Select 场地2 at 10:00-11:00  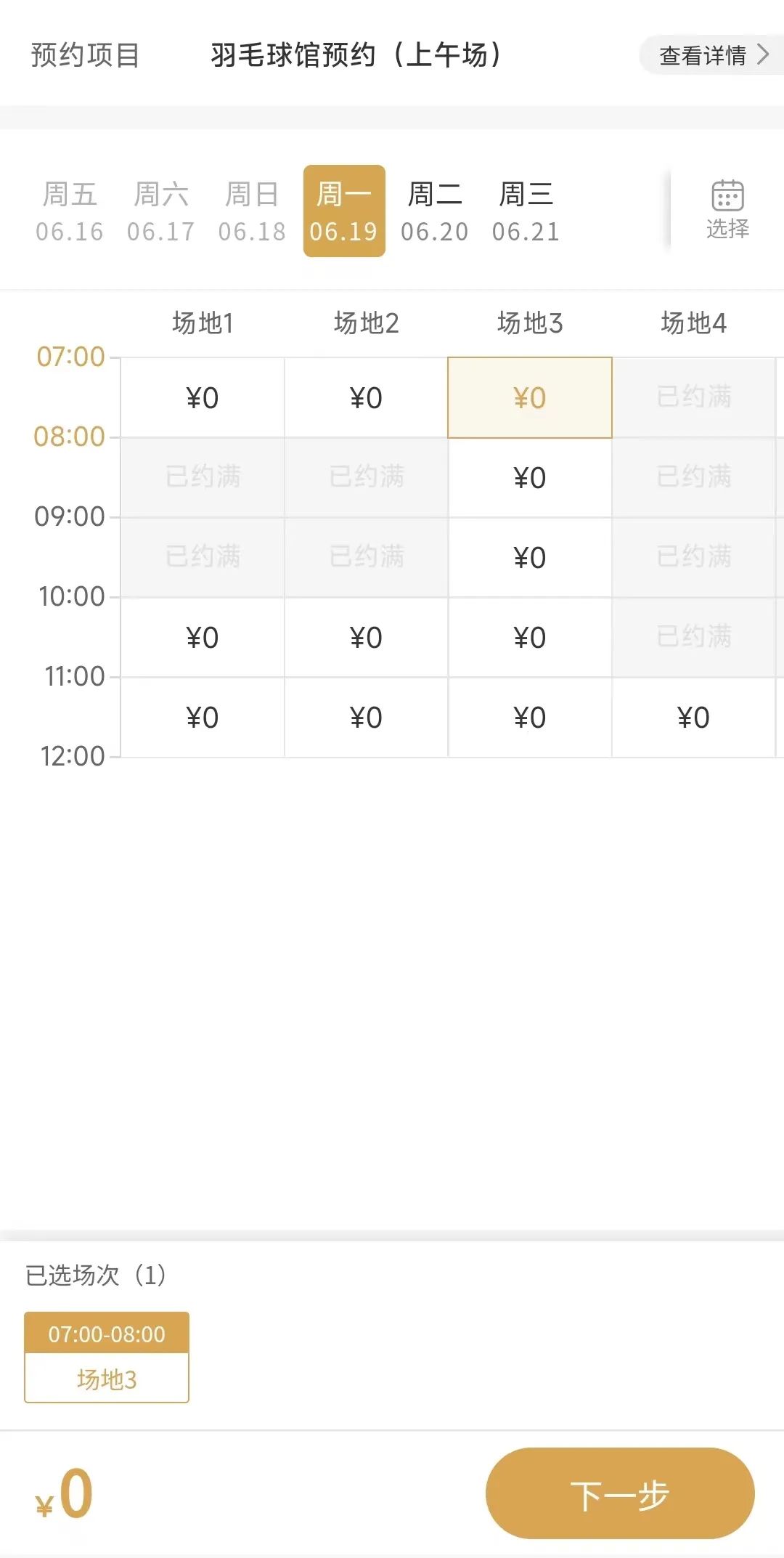tap(366, 637)
